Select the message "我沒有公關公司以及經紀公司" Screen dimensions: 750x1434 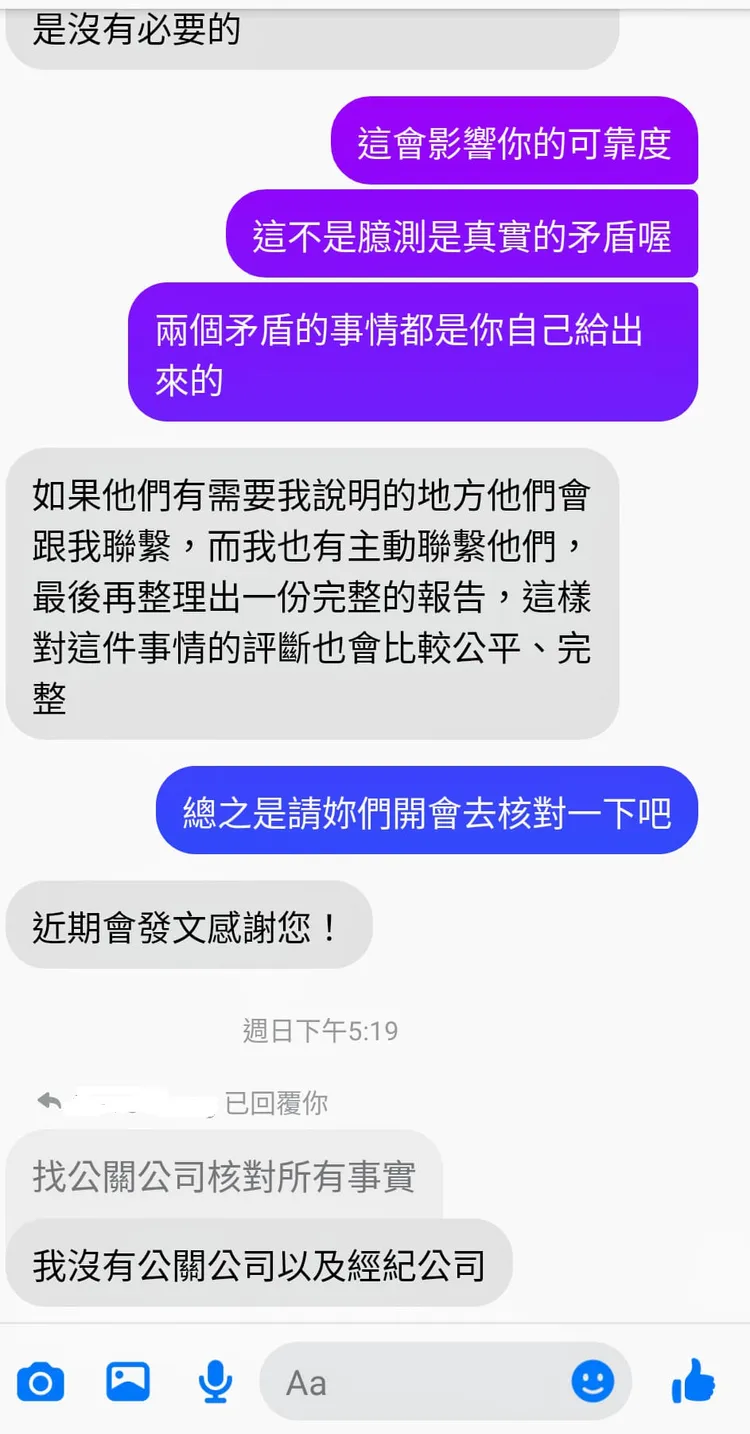coord(260,1265)
